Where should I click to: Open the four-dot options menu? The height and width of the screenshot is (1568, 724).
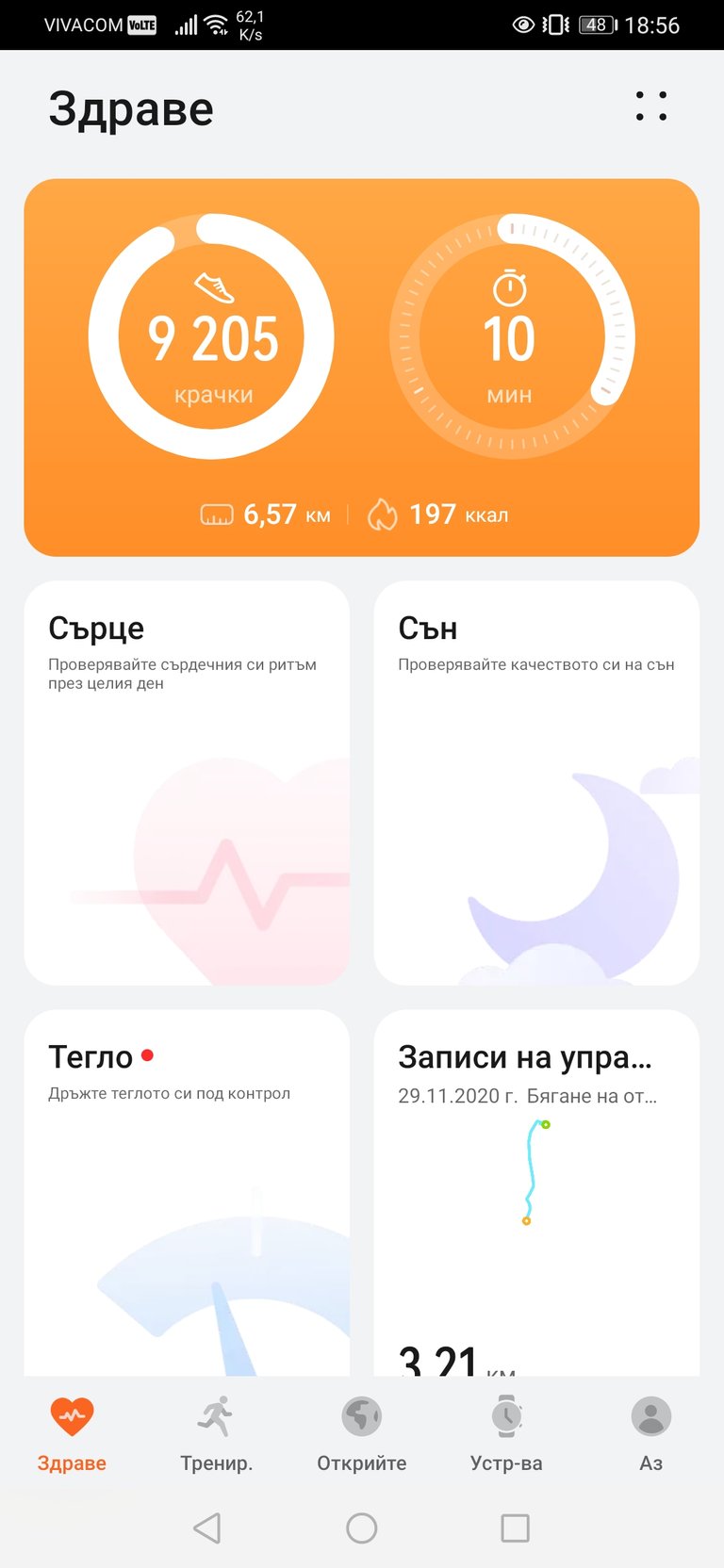[651, 106]
